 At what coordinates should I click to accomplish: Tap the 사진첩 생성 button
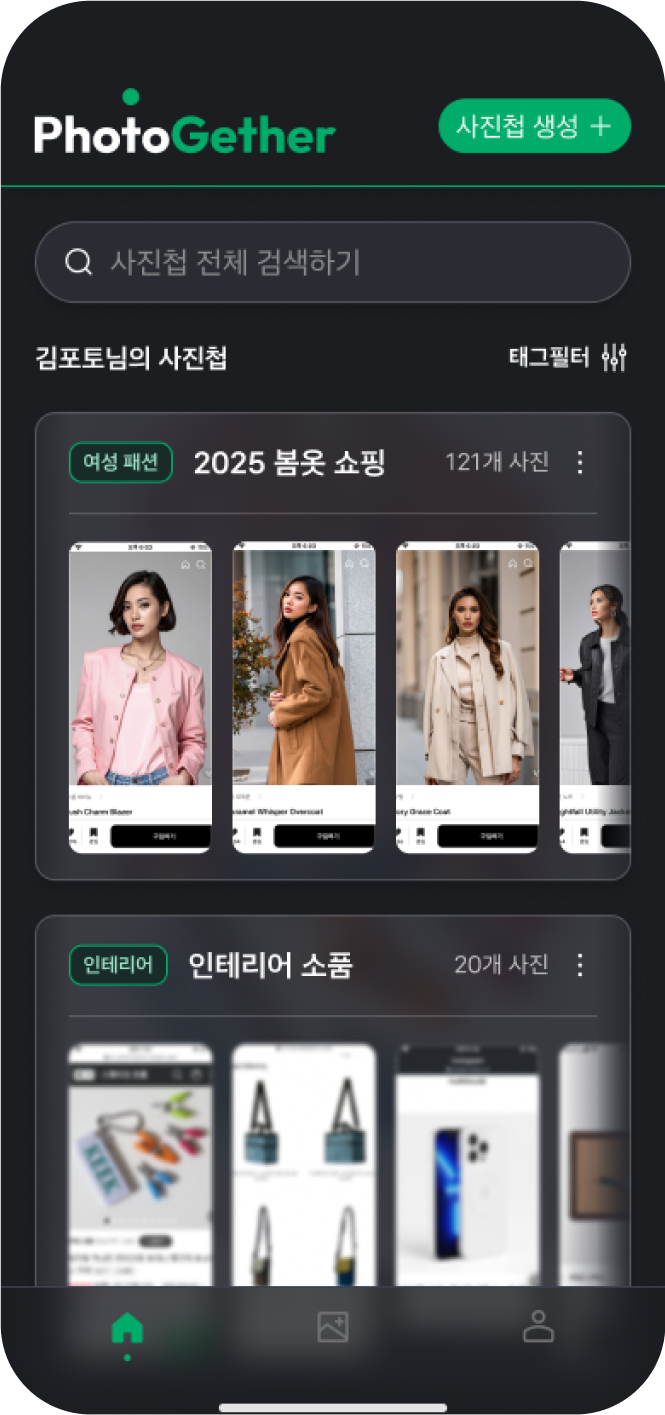click(x=534, y=126)
